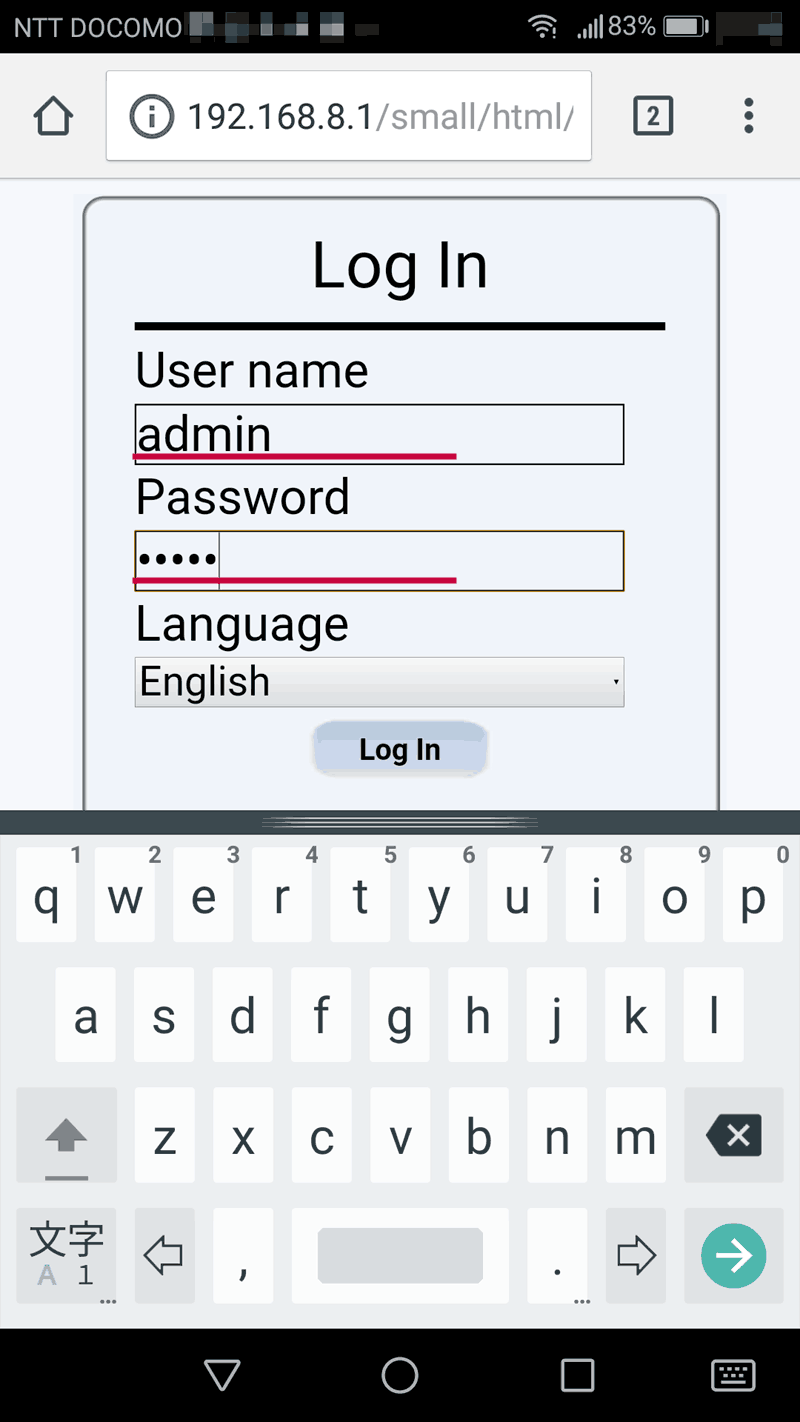The image size is (800, 1422).
Task: Open the tab switcher showing 2 tabs
Action: point(653,116)
